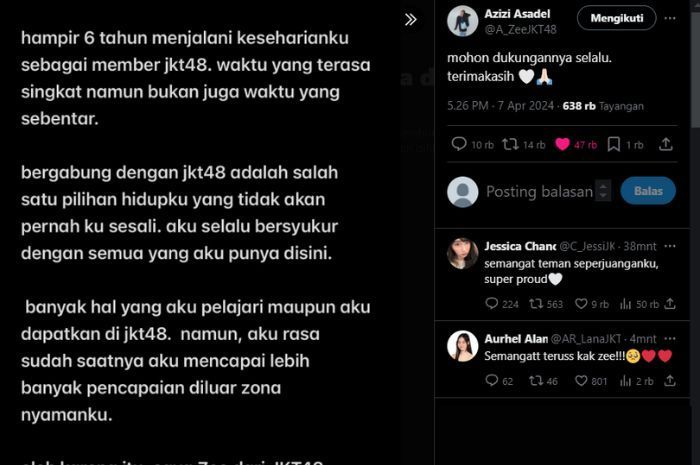Unlike Azizi's post with the heart icon

[x=562, y=144]
